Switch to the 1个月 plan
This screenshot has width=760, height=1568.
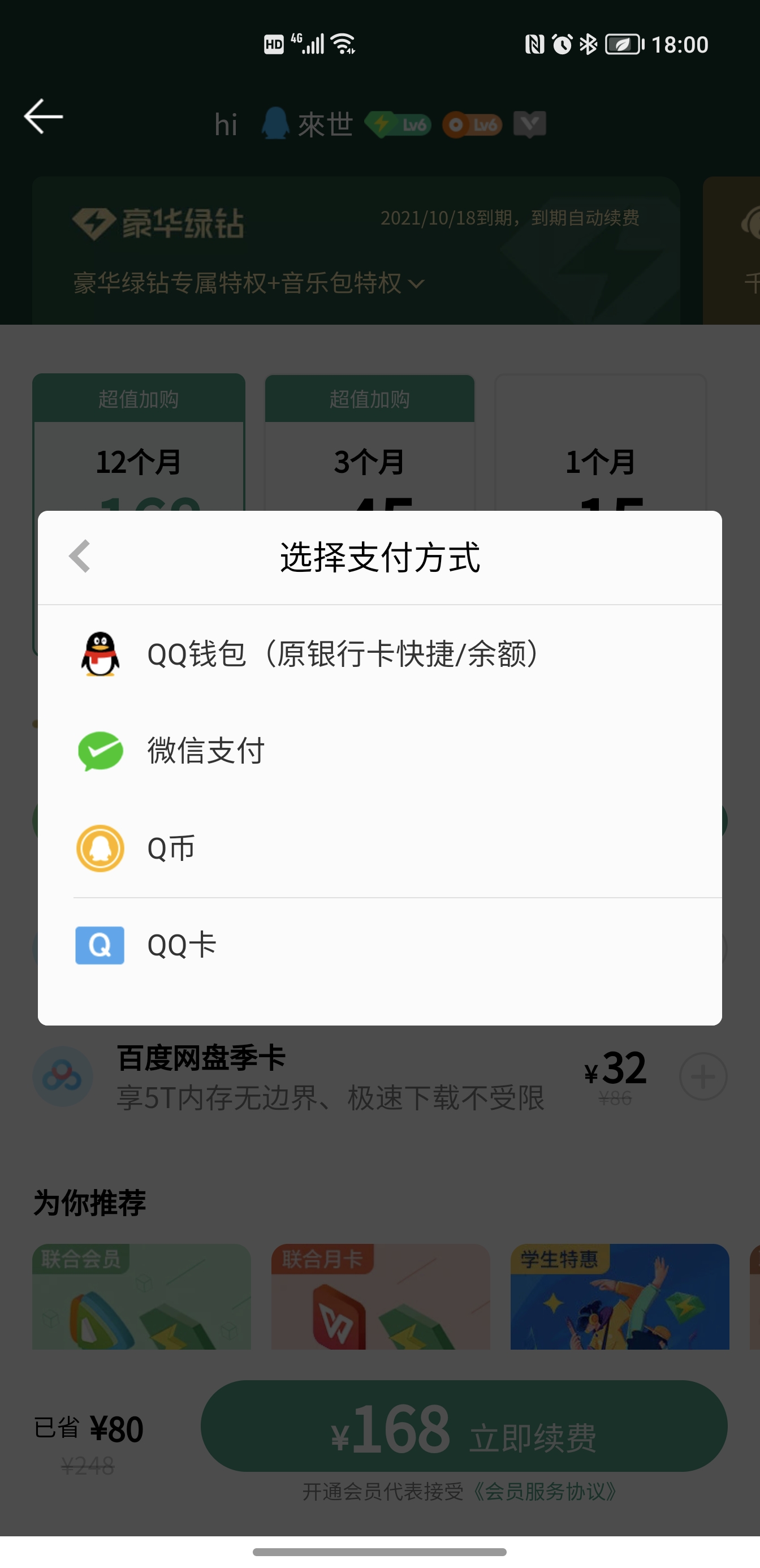click(x=601, y=463)
